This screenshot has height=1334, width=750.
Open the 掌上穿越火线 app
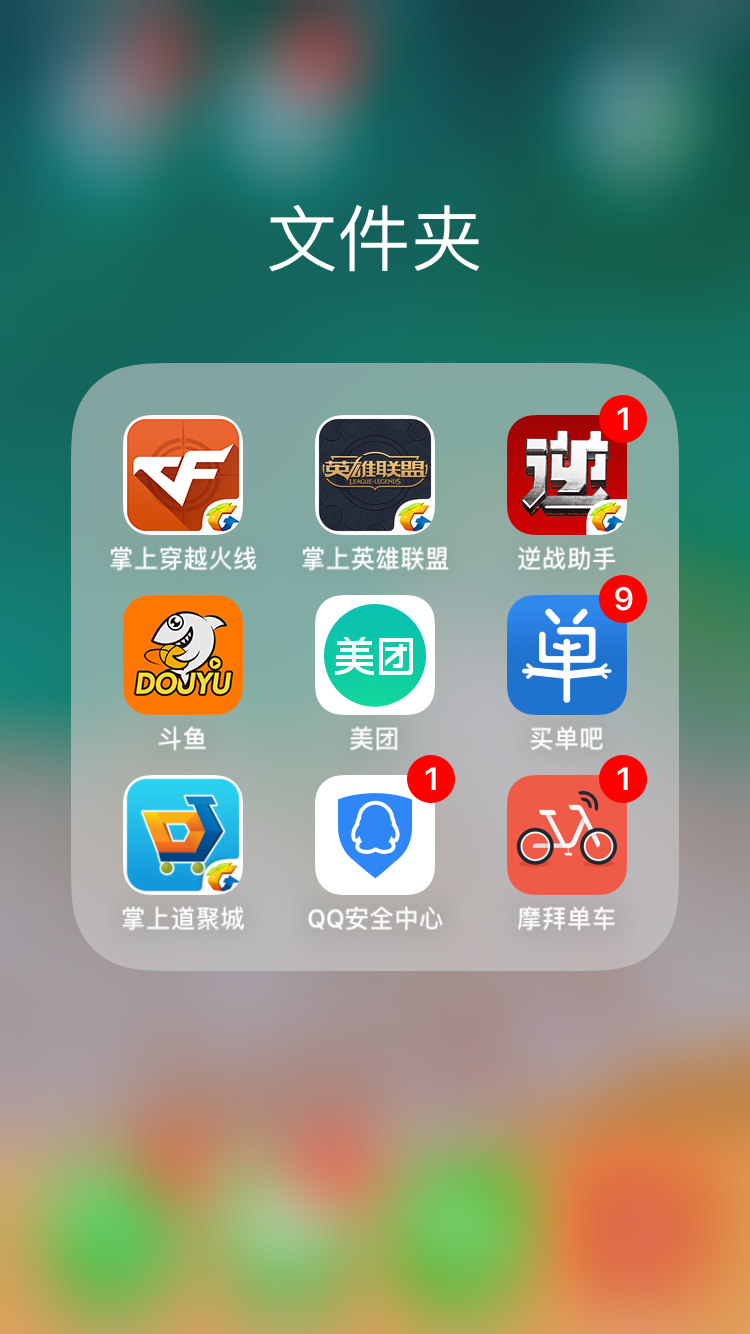pos(183,475)
